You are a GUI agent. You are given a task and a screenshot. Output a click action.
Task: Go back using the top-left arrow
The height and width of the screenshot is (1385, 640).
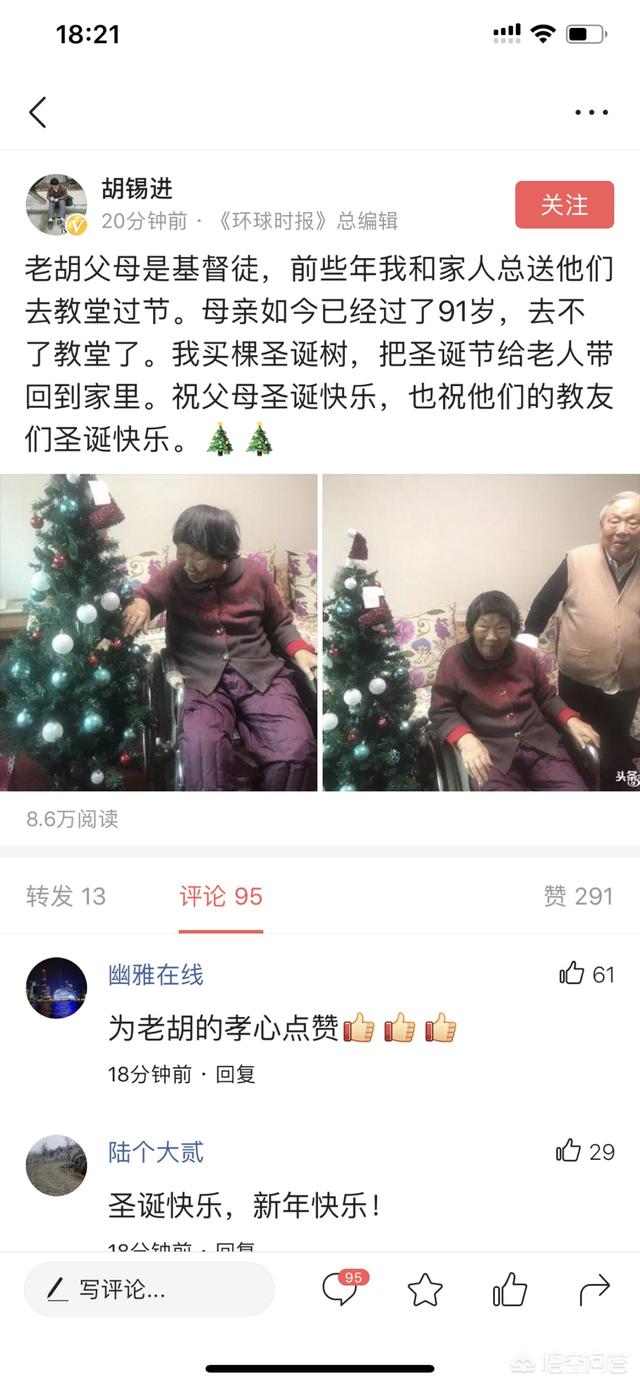pos(38,113)
